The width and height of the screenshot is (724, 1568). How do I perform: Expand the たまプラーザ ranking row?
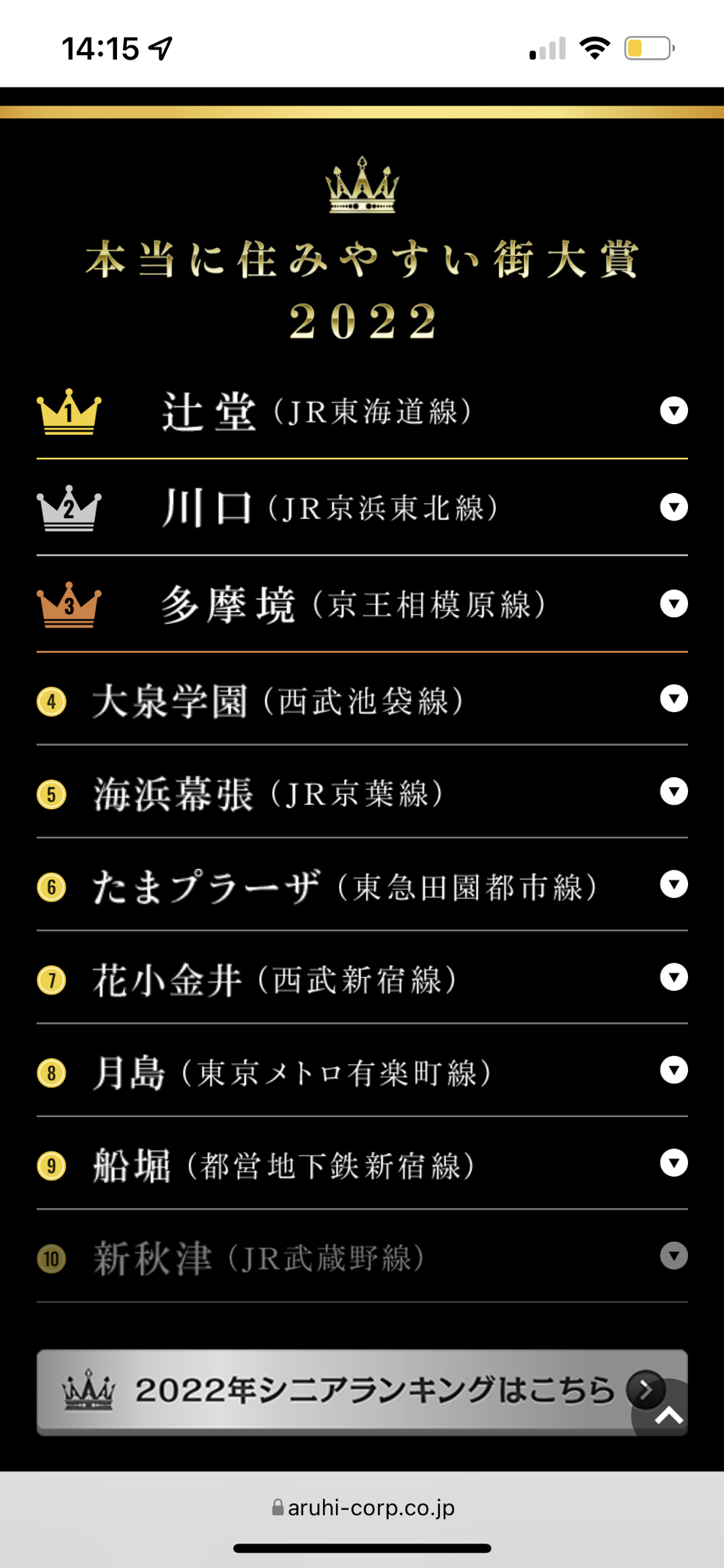[673, 884]
